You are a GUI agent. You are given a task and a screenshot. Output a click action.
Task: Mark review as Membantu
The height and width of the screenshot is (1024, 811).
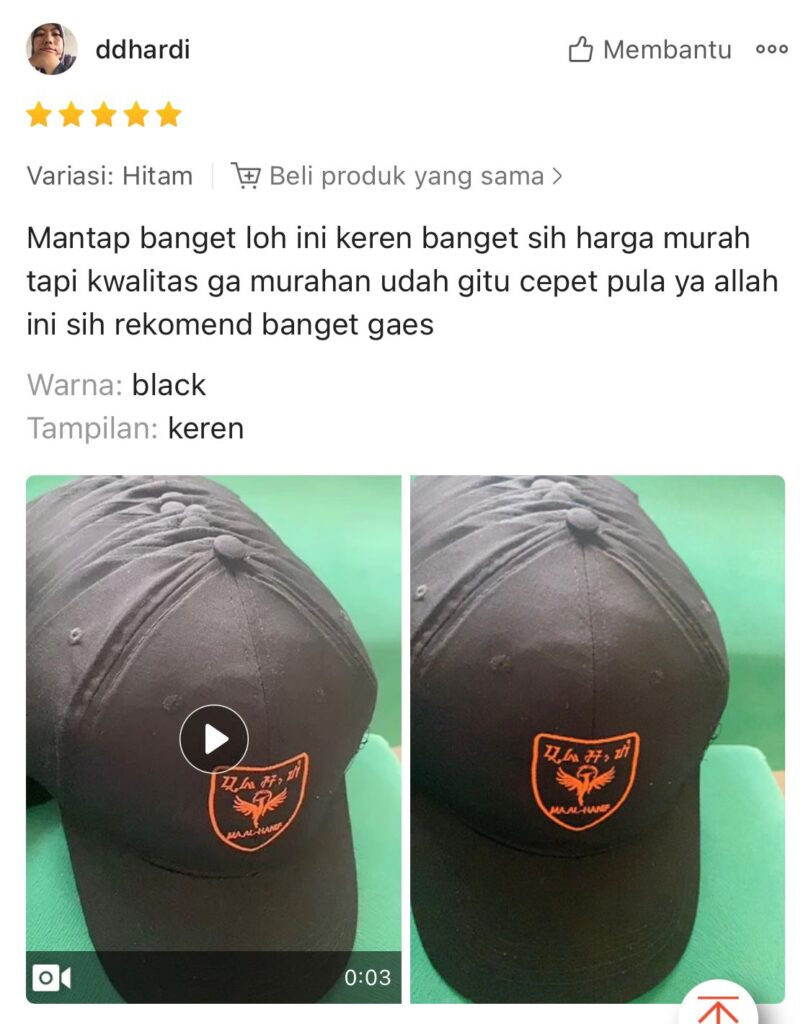(x=650, y=49)
